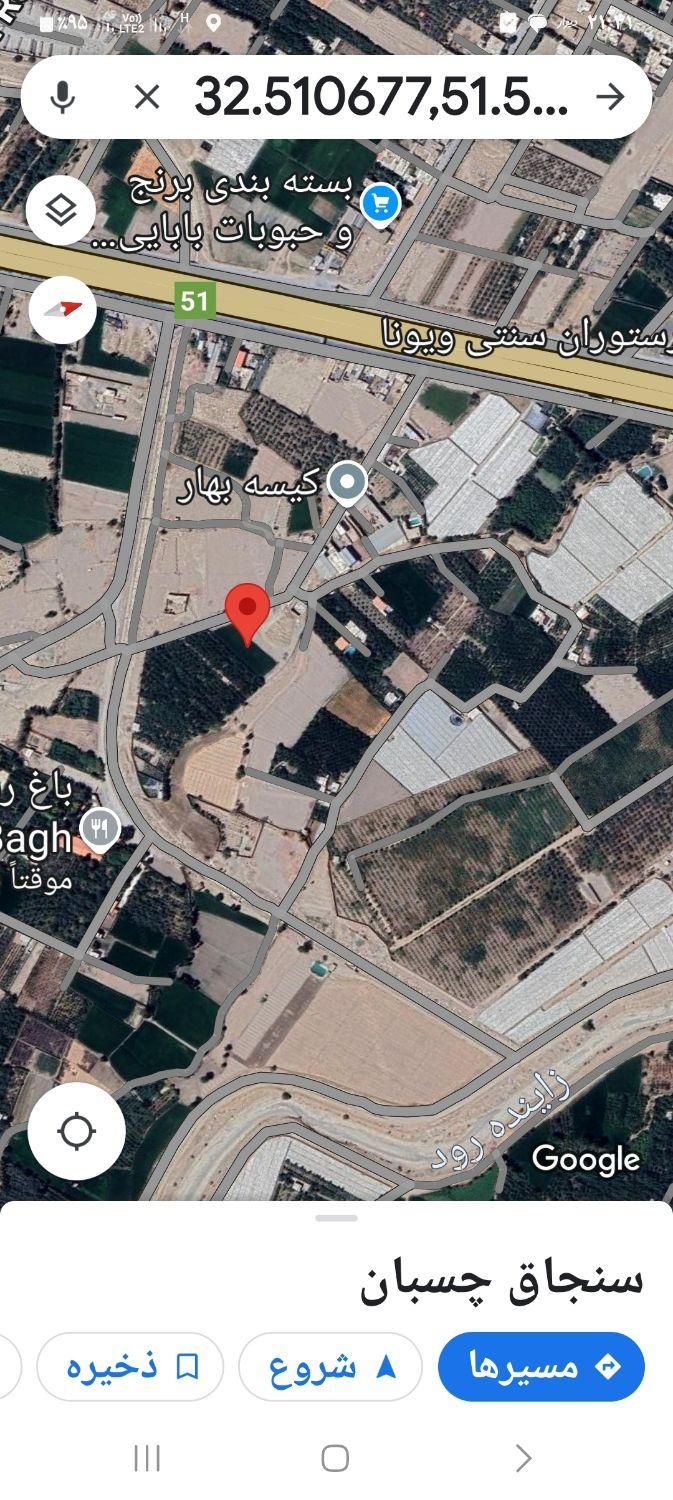Reset map orientation with the compass
673x1500 pixels.
pyautogui.click(x=62, y=310)
